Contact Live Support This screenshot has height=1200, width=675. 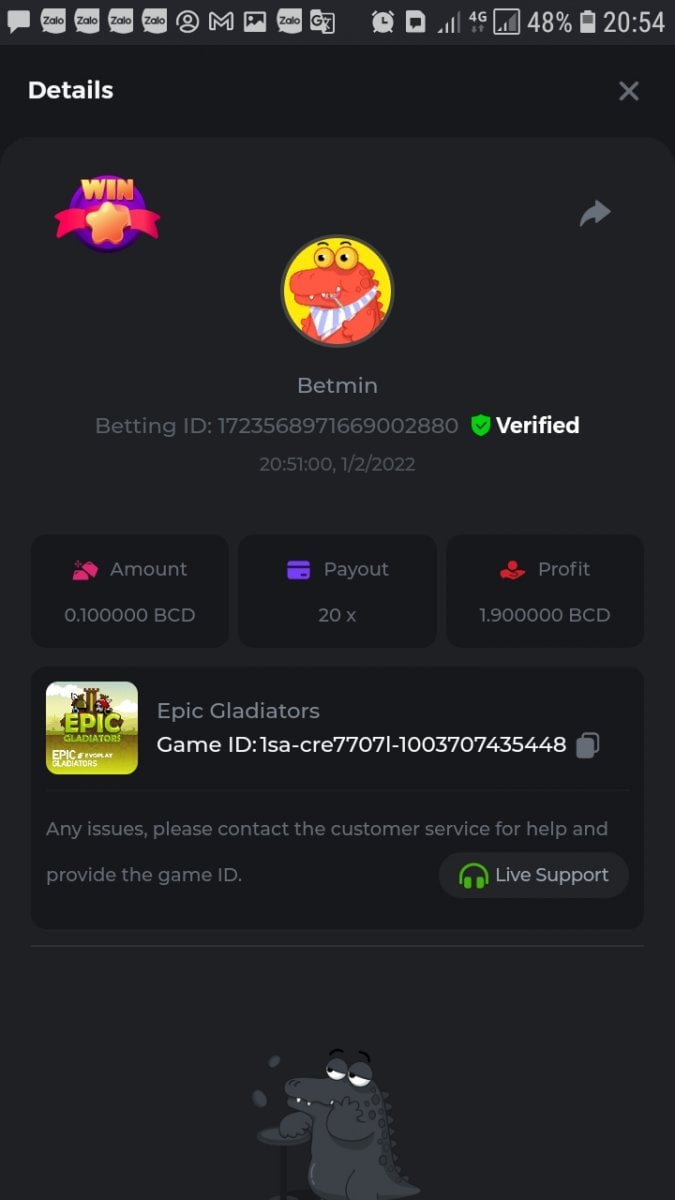pos(534,875)
